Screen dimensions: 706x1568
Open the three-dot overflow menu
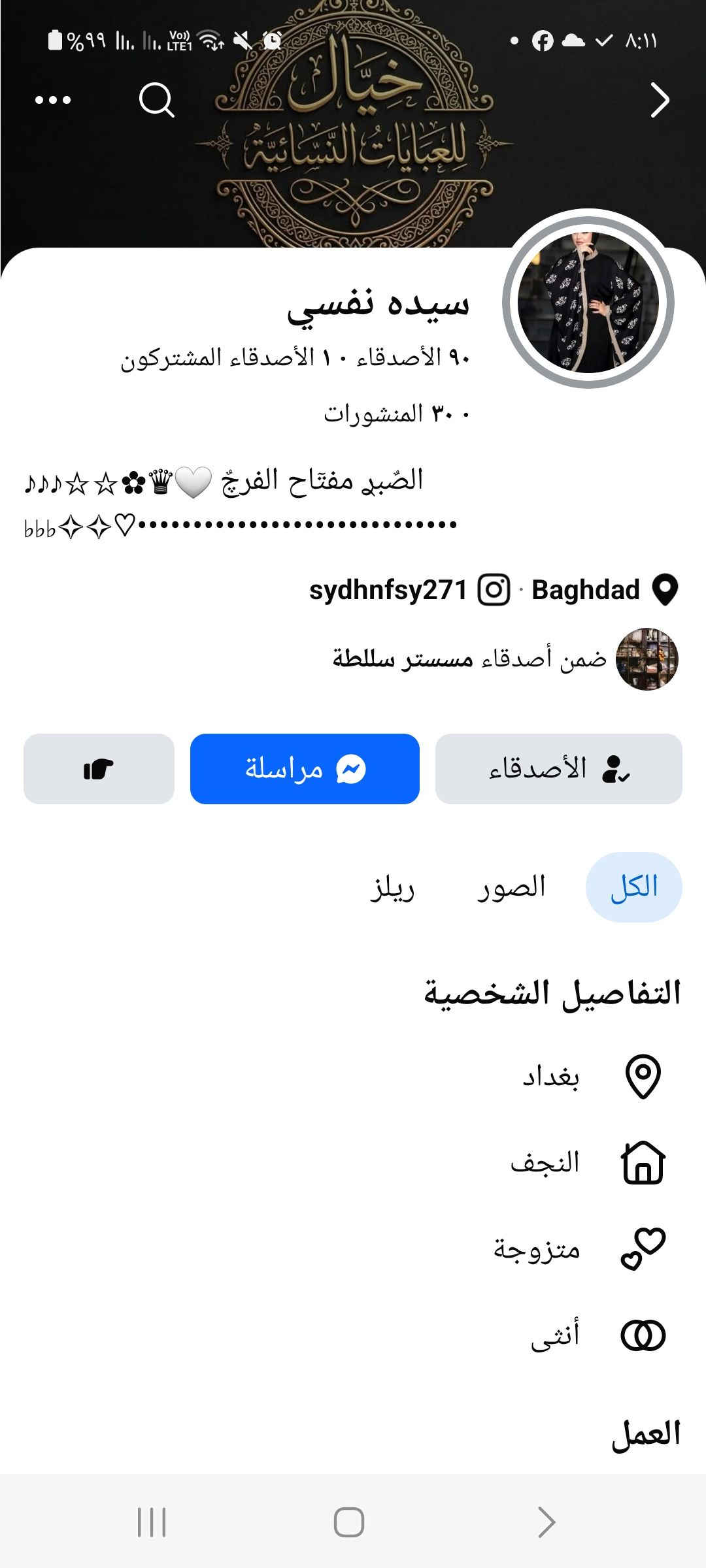tap(53, 100)
